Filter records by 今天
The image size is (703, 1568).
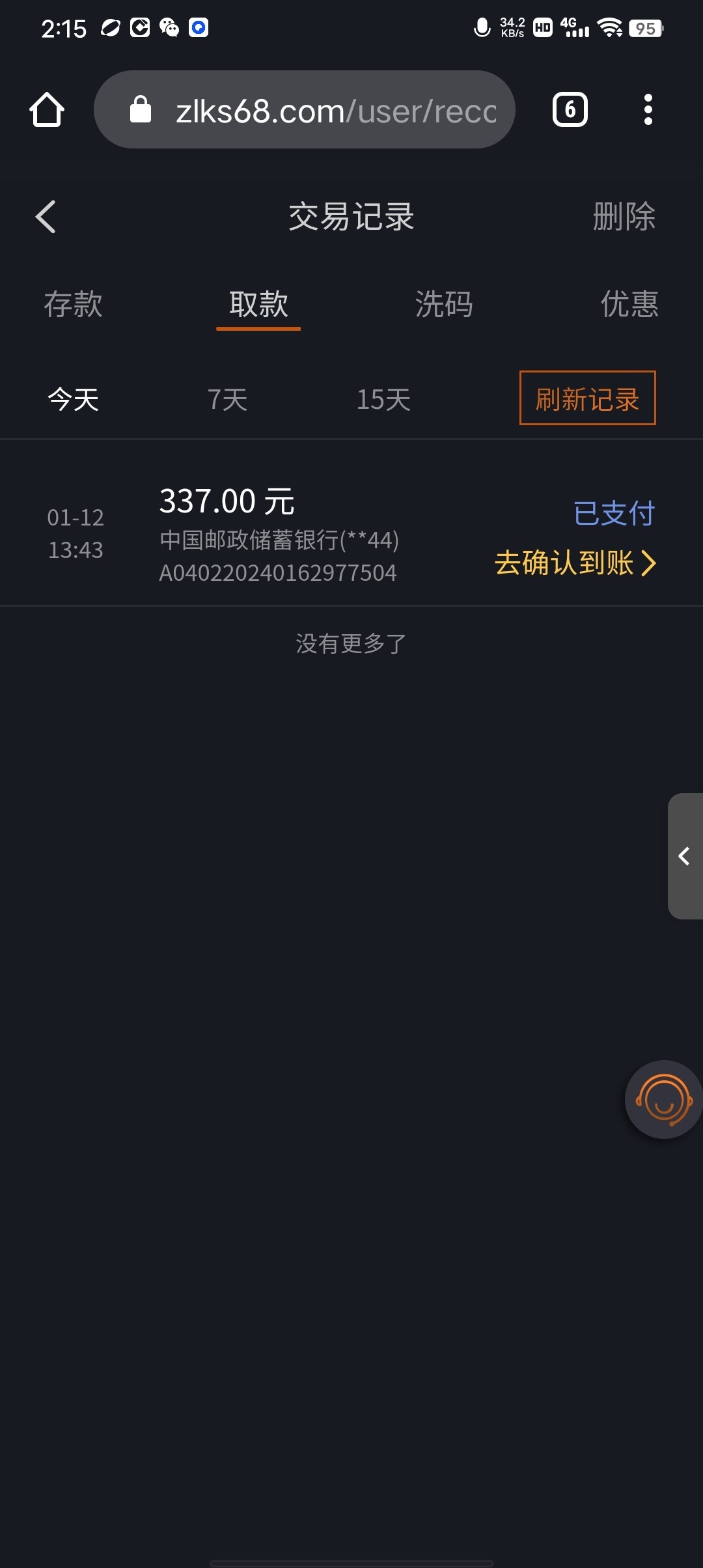[74, 399]
